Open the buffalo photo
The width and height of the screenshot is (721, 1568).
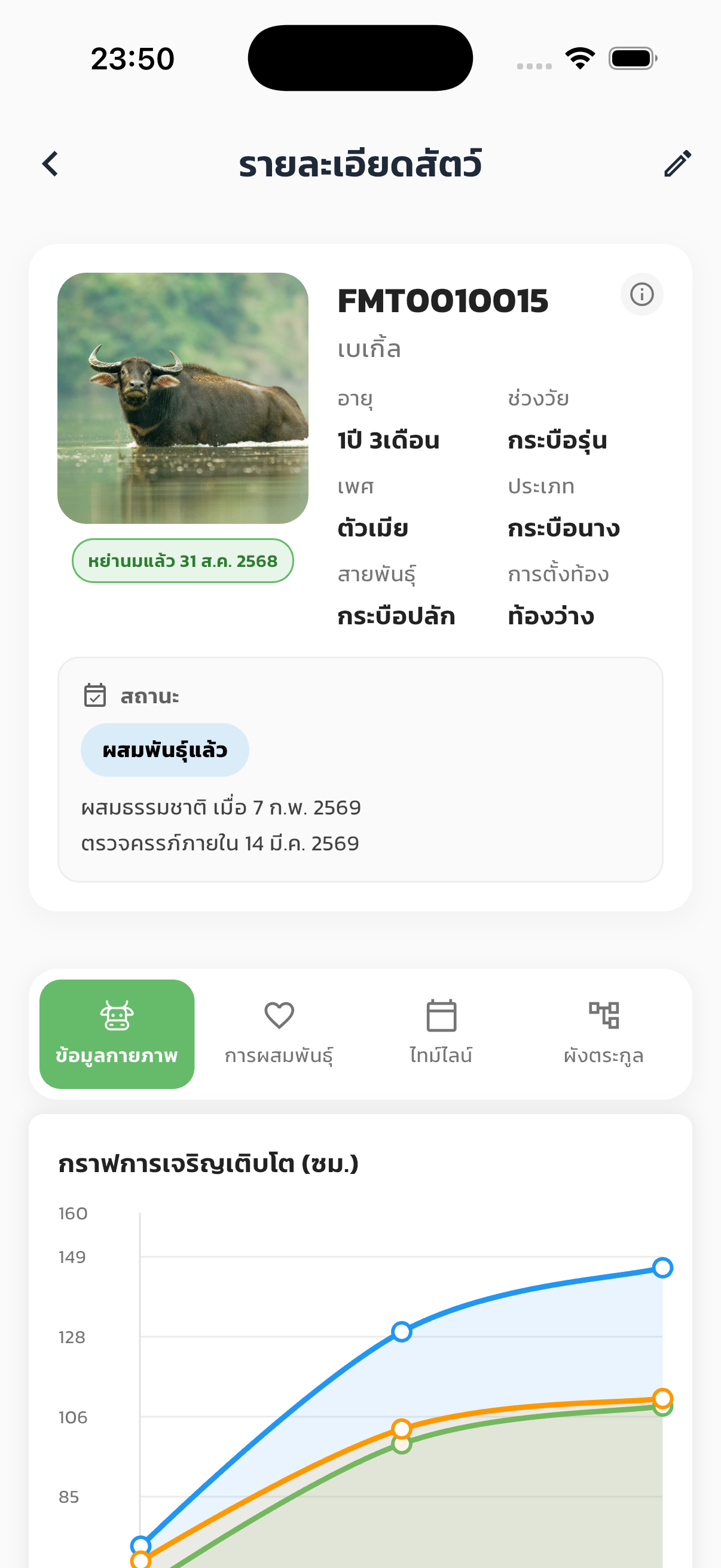(x=182, y=398)
